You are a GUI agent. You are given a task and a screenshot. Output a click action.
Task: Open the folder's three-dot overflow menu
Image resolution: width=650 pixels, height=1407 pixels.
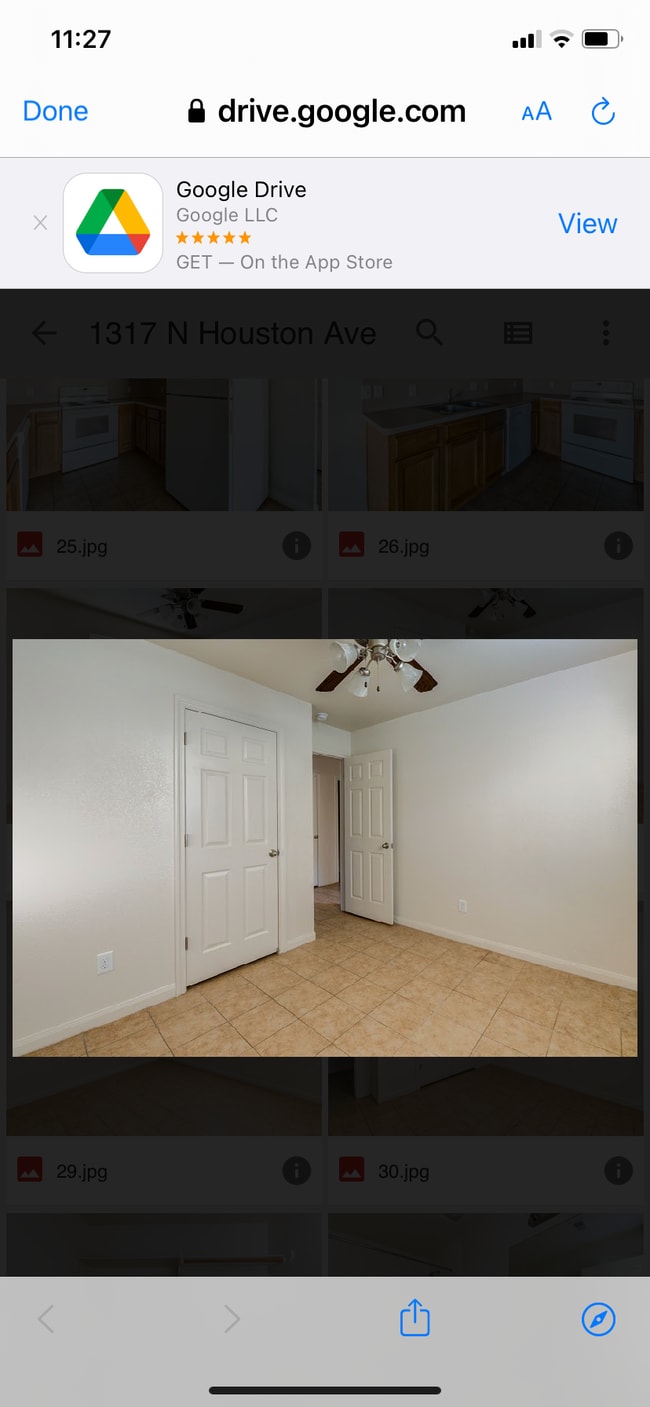click(606, 333)
